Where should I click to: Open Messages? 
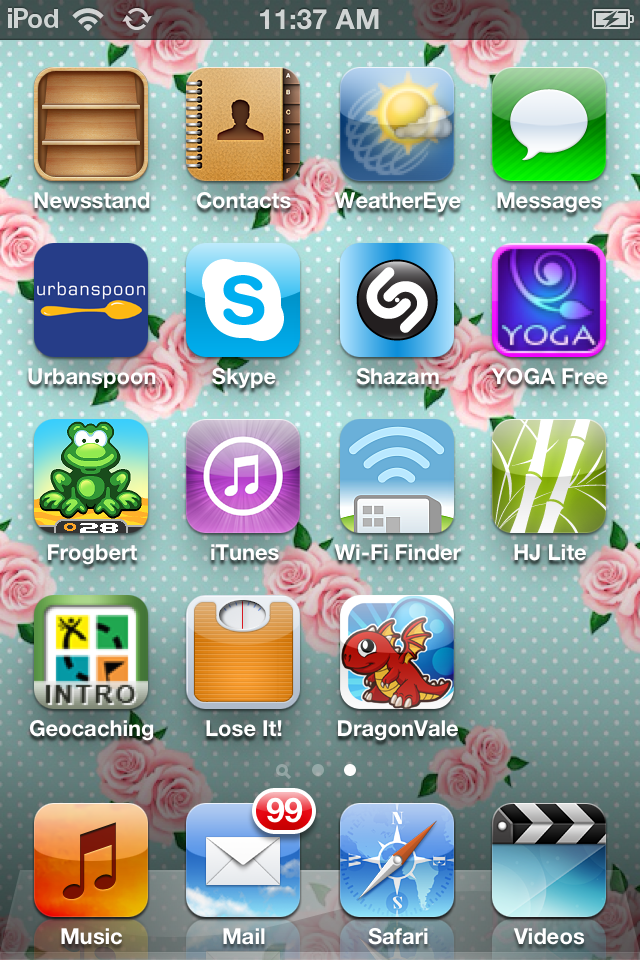pyautogui.click(x=549, y=124)
